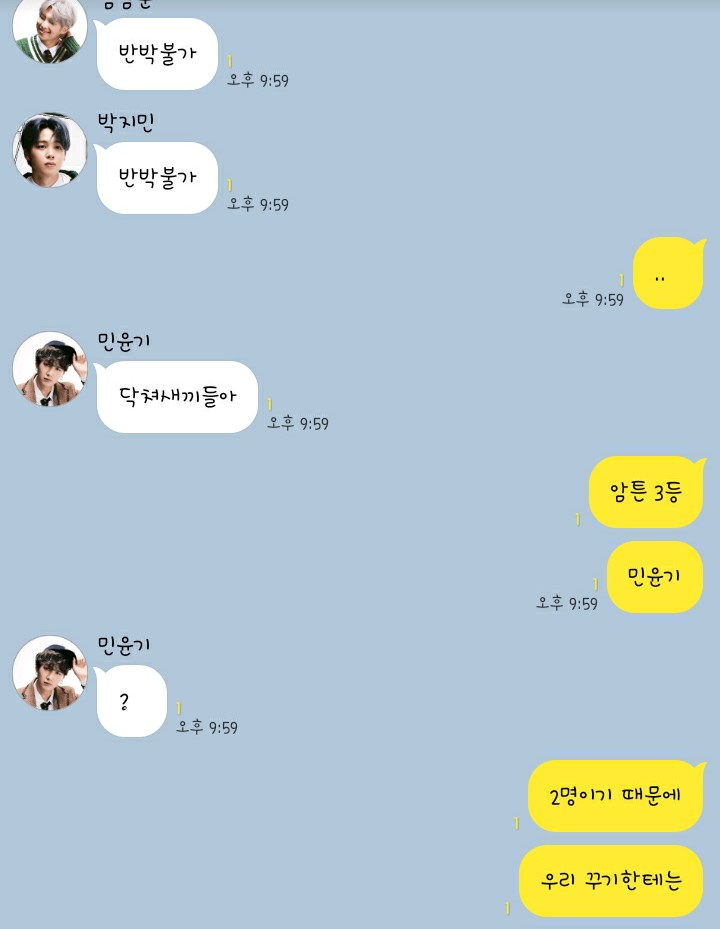This screenshot has width=720, height=929.
Task: Tap the yellow message bubble containing ..
Action: pyautogui.click(x=668, y=272)
